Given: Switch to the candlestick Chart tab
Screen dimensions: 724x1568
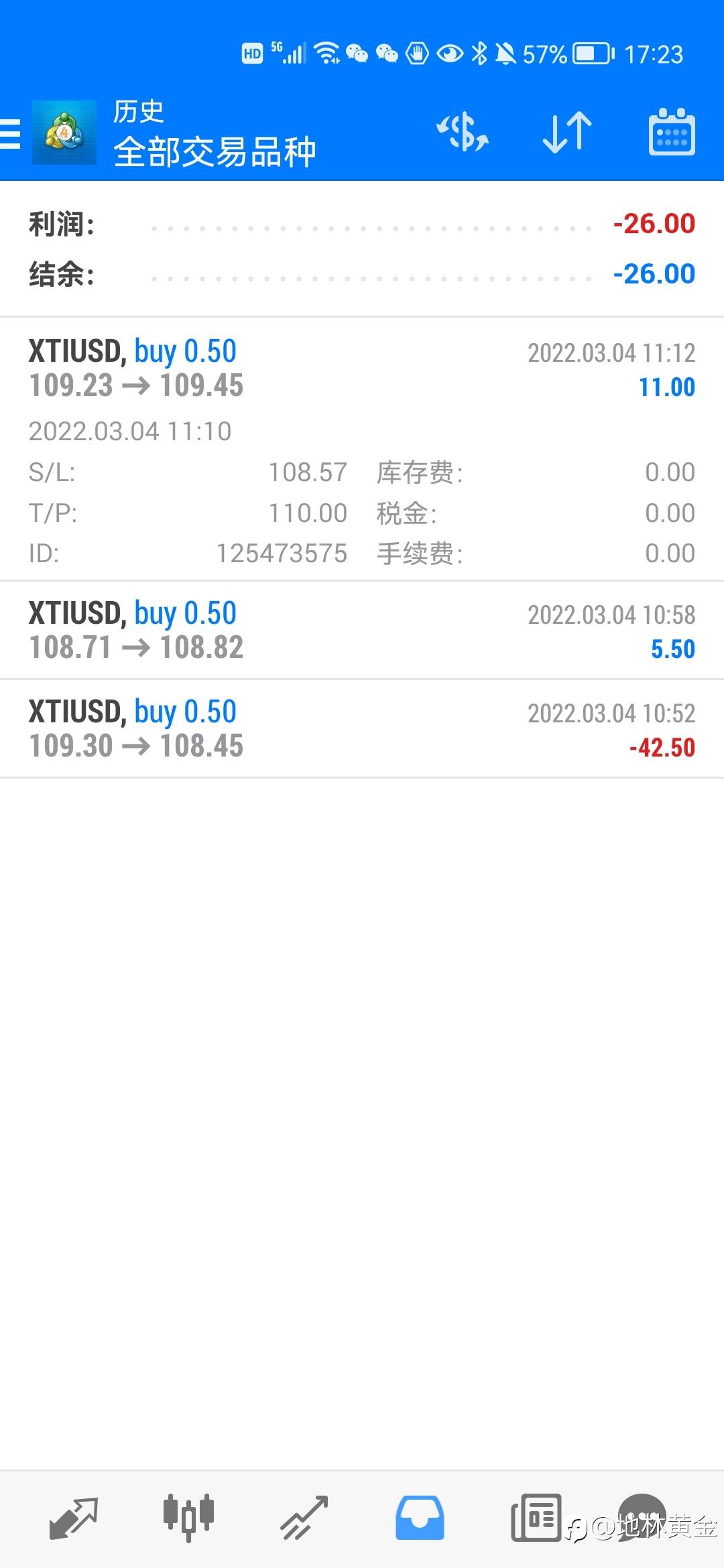Looking at the screenshot, I should [188, 1517].
